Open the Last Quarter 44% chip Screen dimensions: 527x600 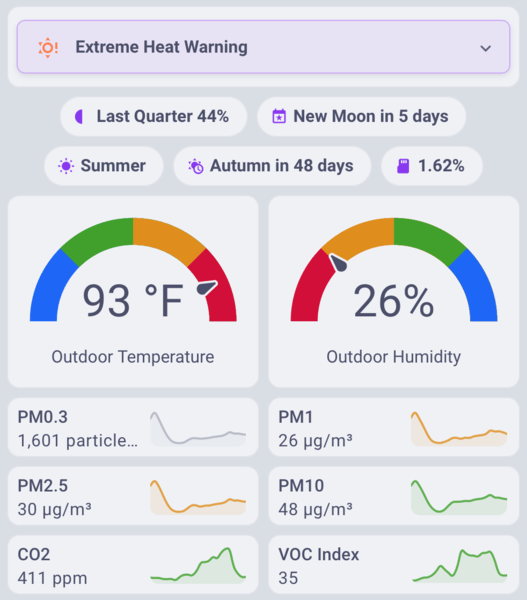tap(153, 116)
